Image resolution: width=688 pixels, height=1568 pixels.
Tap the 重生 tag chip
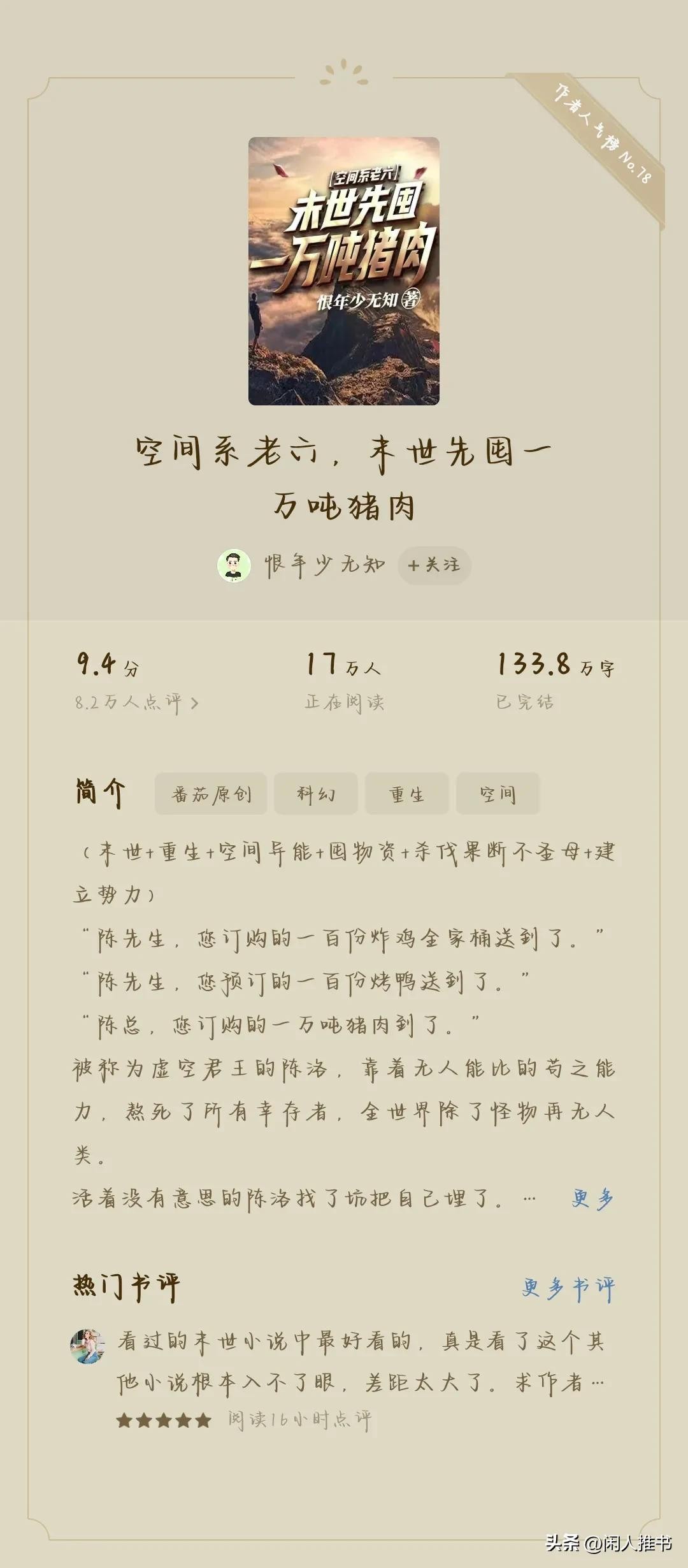pos(406,794)
